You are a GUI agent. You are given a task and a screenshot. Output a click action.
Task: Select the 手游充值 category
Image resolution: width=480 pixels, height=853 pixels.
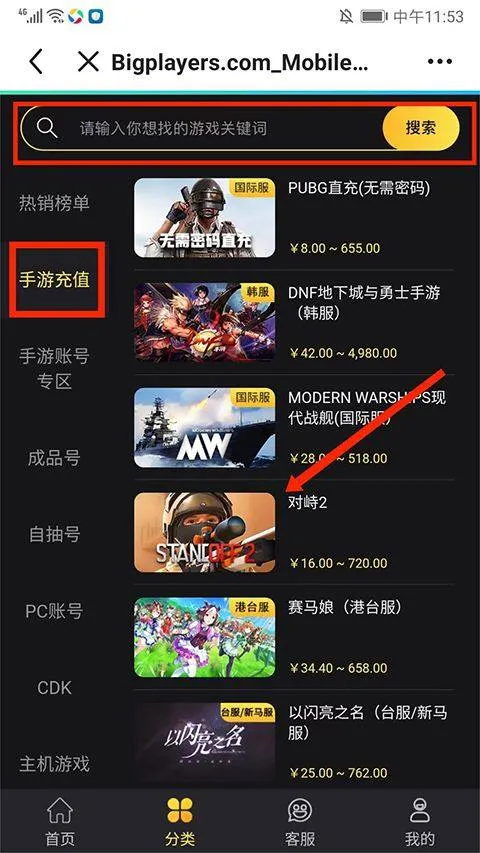(x=54, y=280)
